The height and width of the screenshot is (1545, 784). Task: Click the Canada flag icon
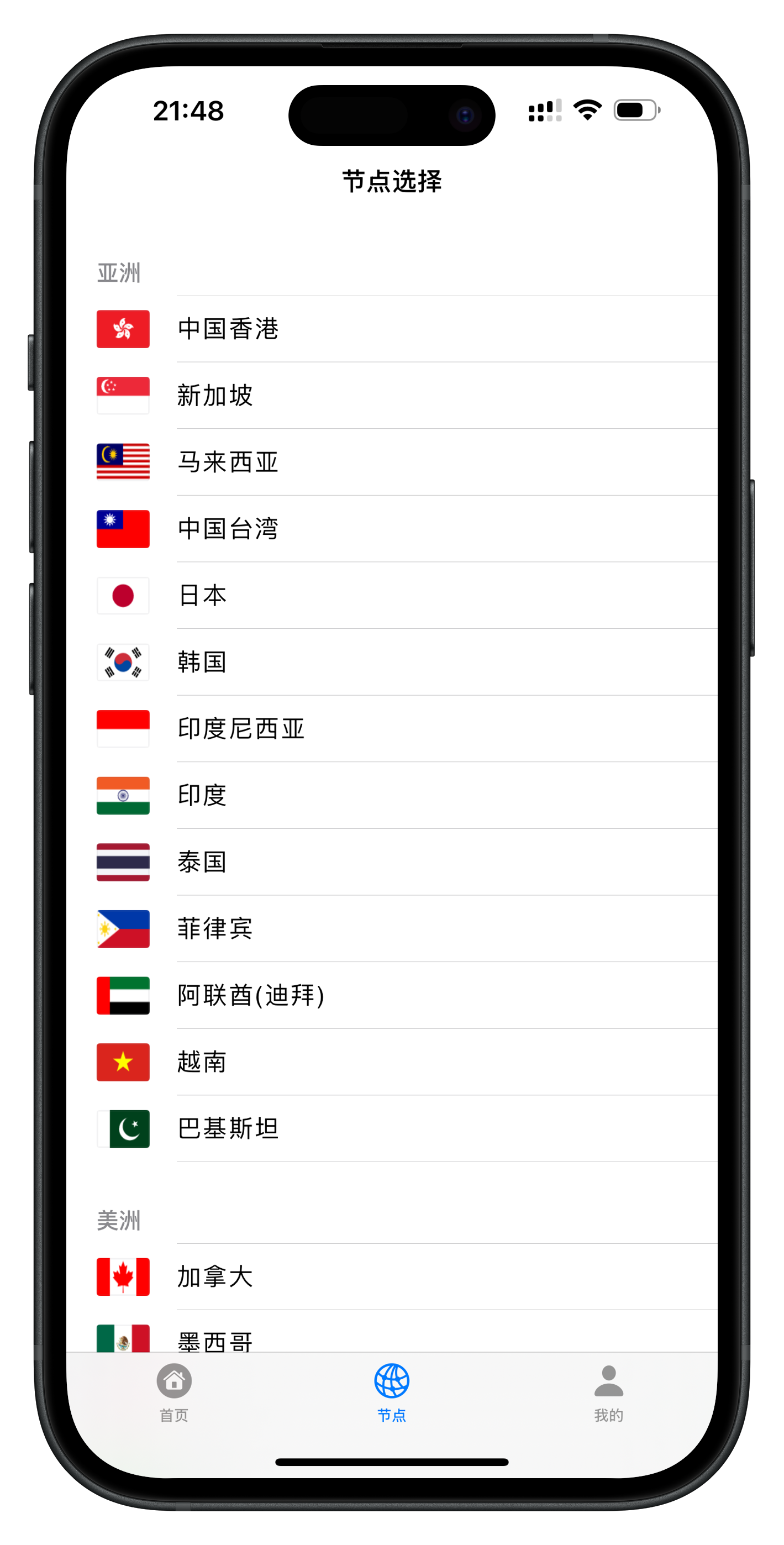click(123, 1276)
